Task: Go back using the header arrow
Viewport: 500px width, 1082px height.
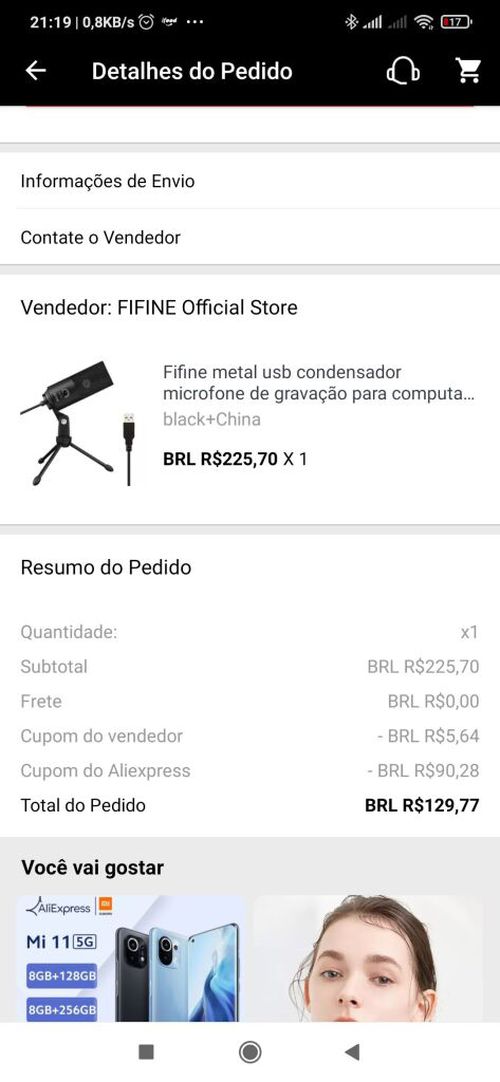Action: [35, 70]
